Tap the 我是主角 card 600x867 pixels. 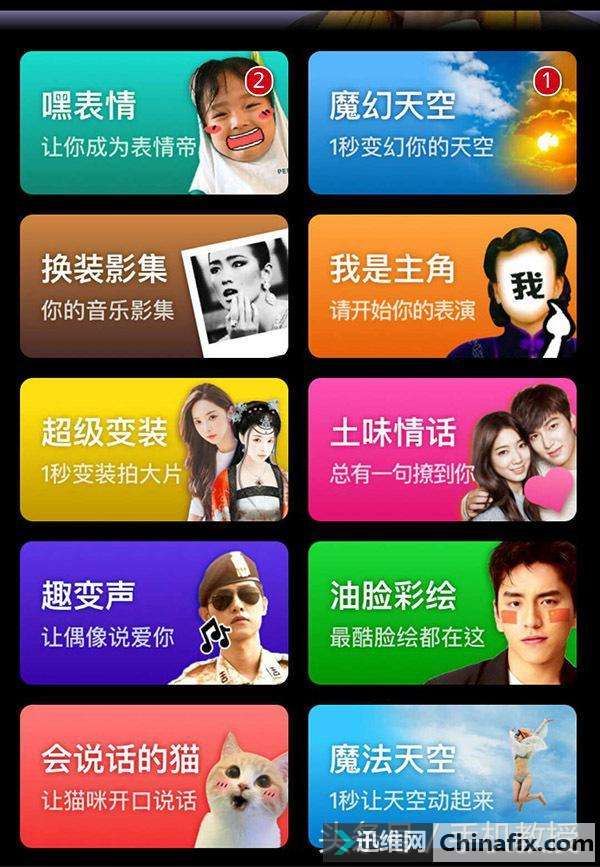(441, 286)
